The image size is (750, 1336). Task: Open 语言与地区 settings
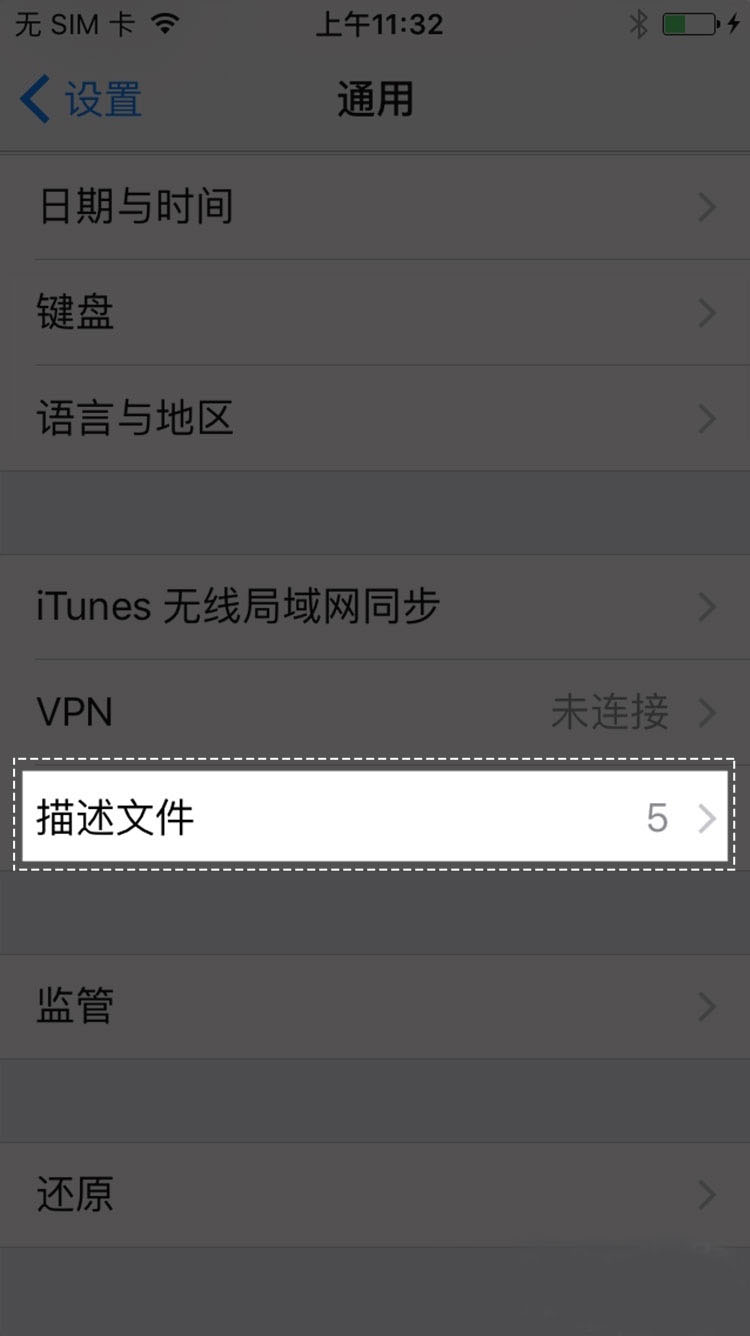click(x=375, y=418)
